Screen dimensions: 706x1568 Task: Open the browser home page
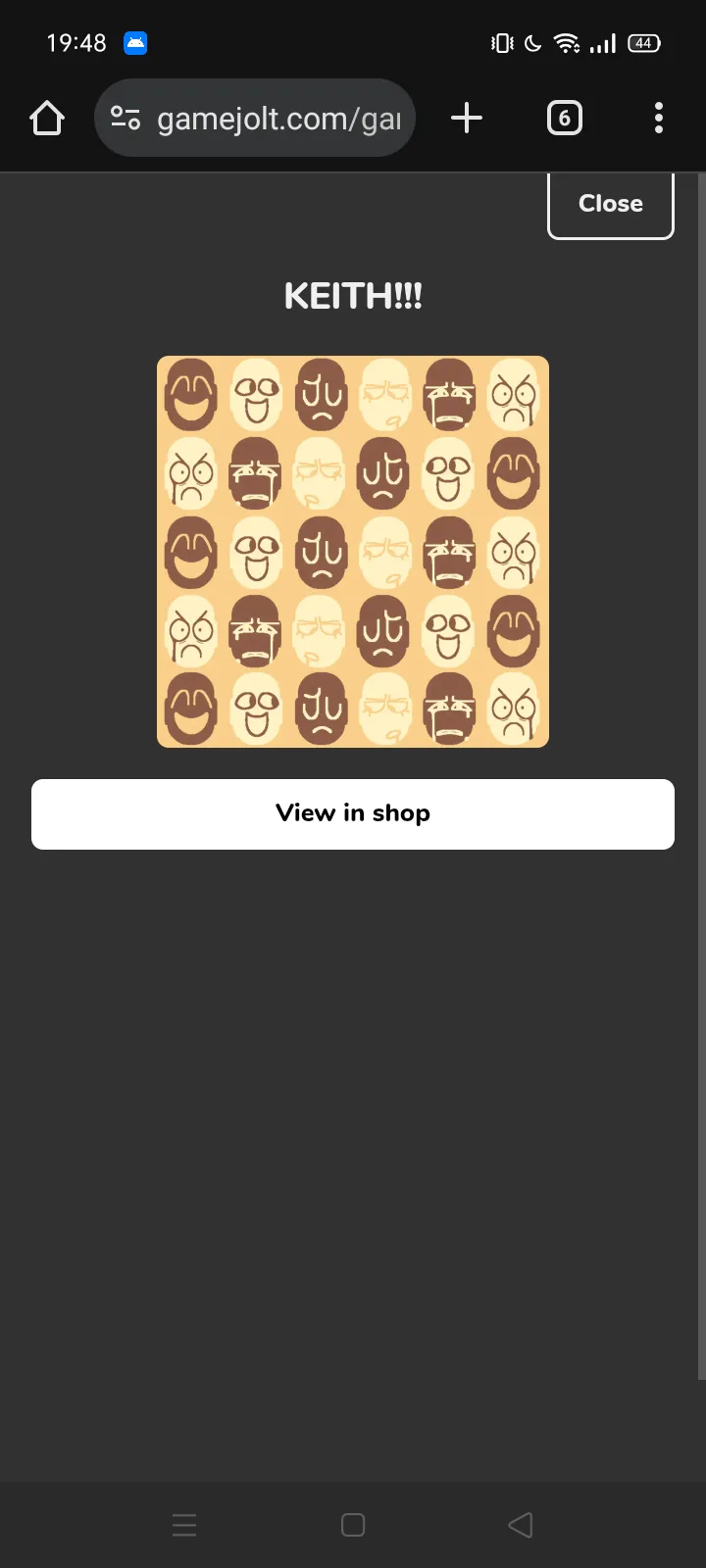pyautogui.click(x=47, y=119)
